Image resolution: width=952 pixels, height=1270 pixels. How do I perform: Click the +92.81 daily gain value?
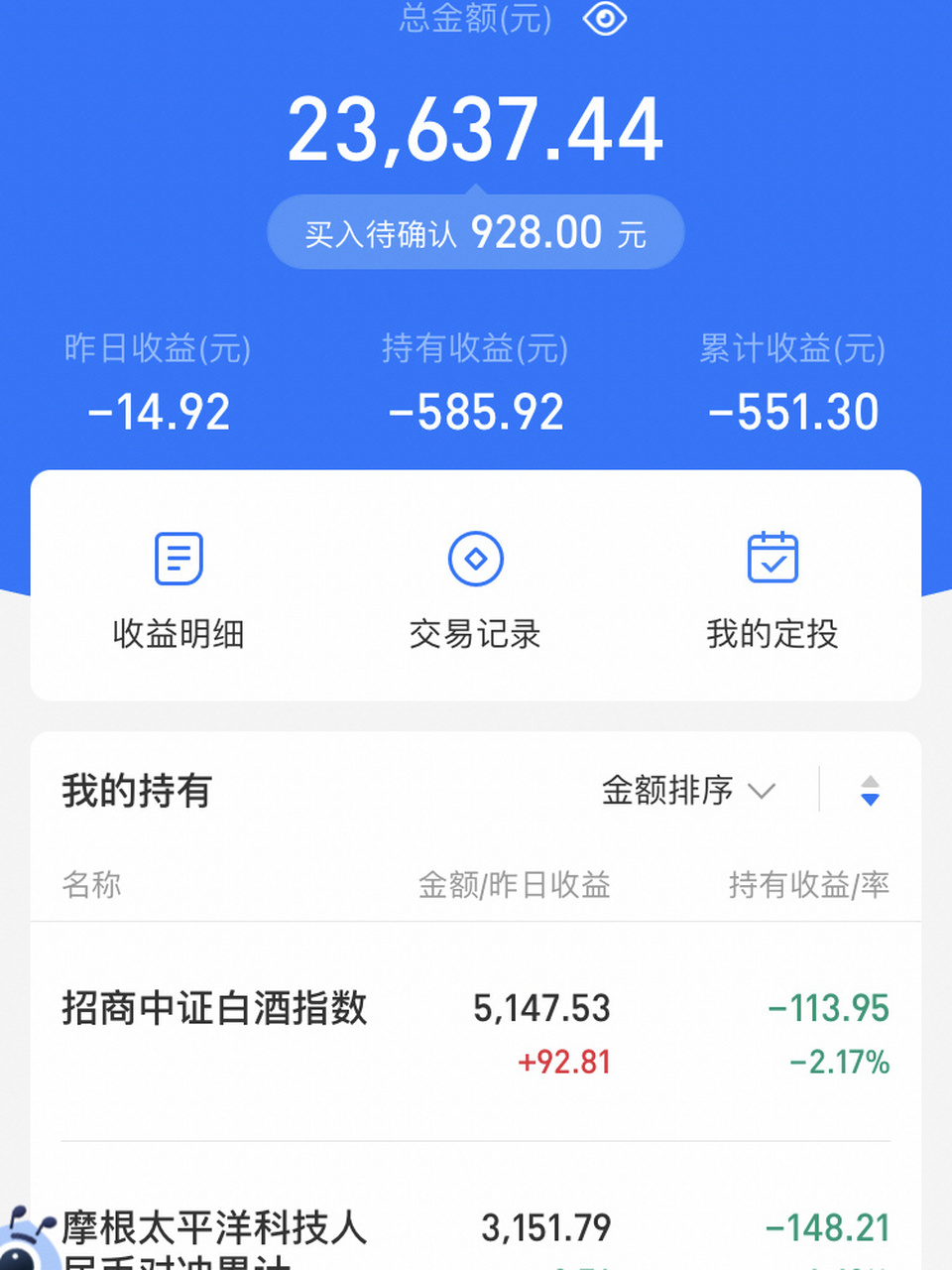click(x=565, y=1062)
